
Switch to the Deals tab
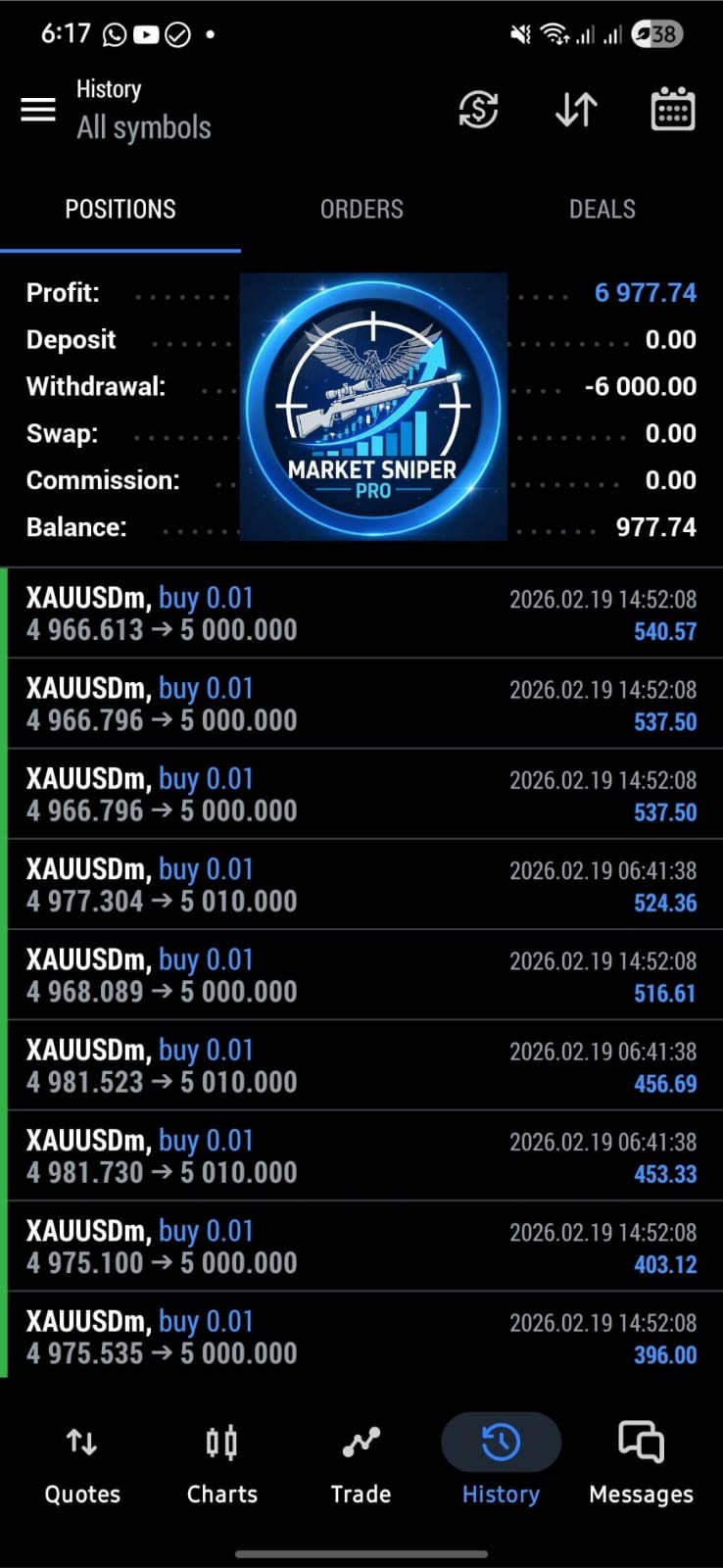pos(602,209)
